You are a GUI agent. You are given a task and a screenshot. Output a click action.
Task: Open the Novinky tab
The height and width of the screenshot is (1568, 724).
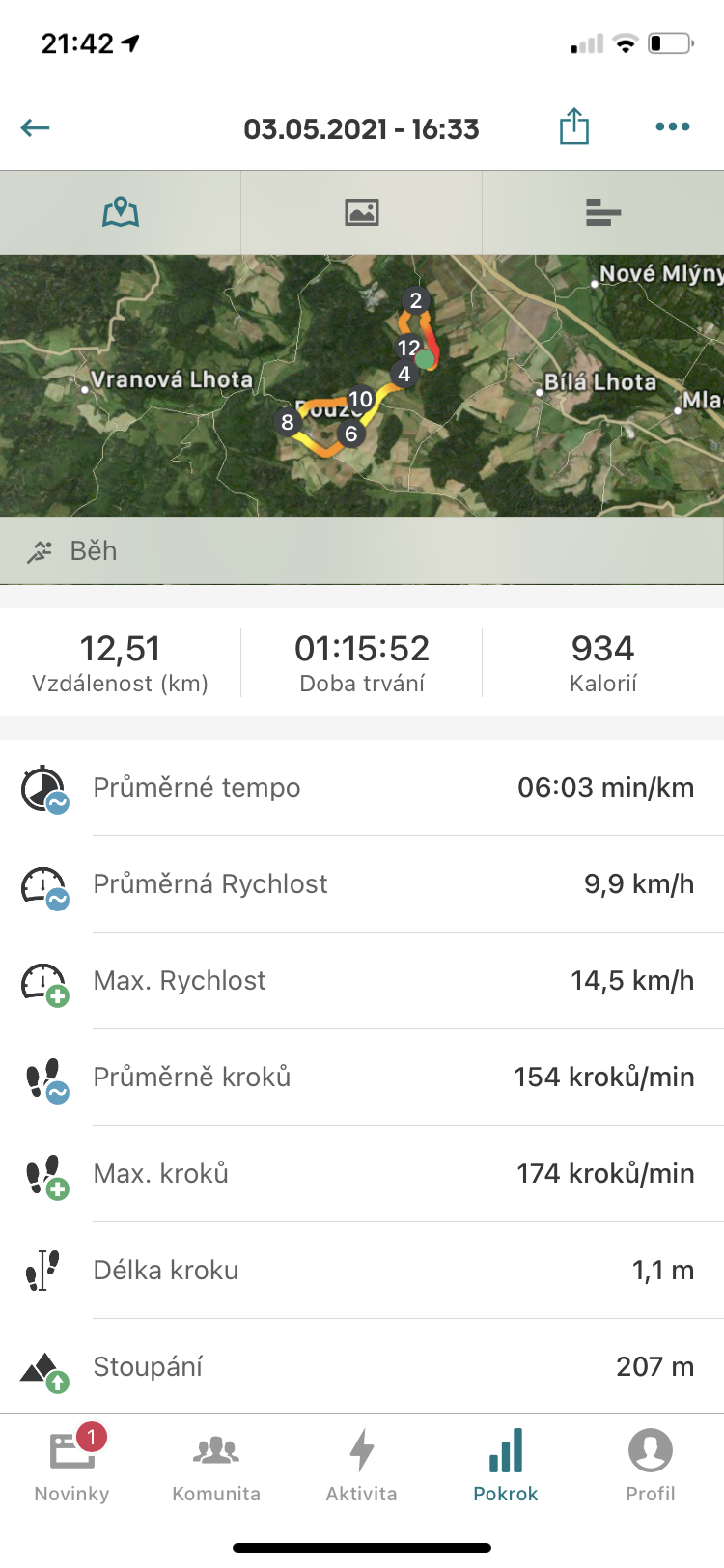[72, 1464]
